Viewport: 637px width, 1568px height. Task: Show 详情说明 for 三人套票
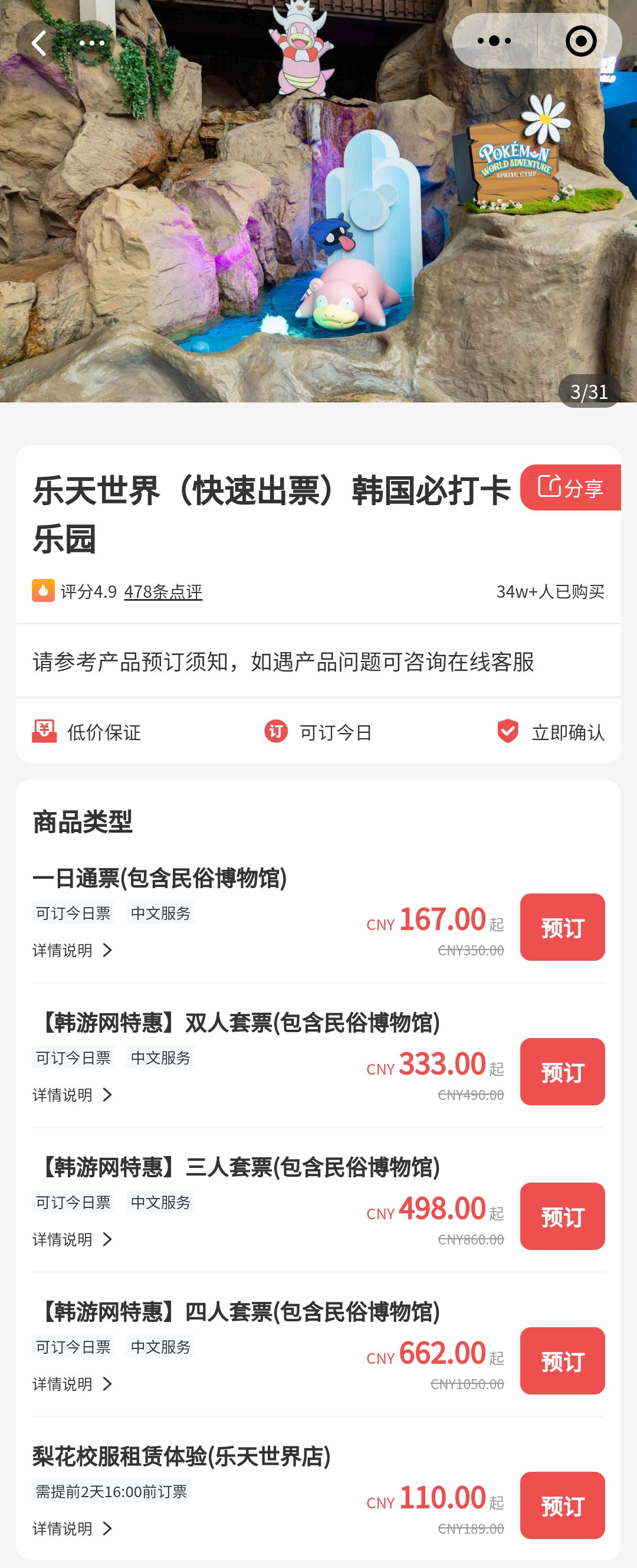(73, 1239)
